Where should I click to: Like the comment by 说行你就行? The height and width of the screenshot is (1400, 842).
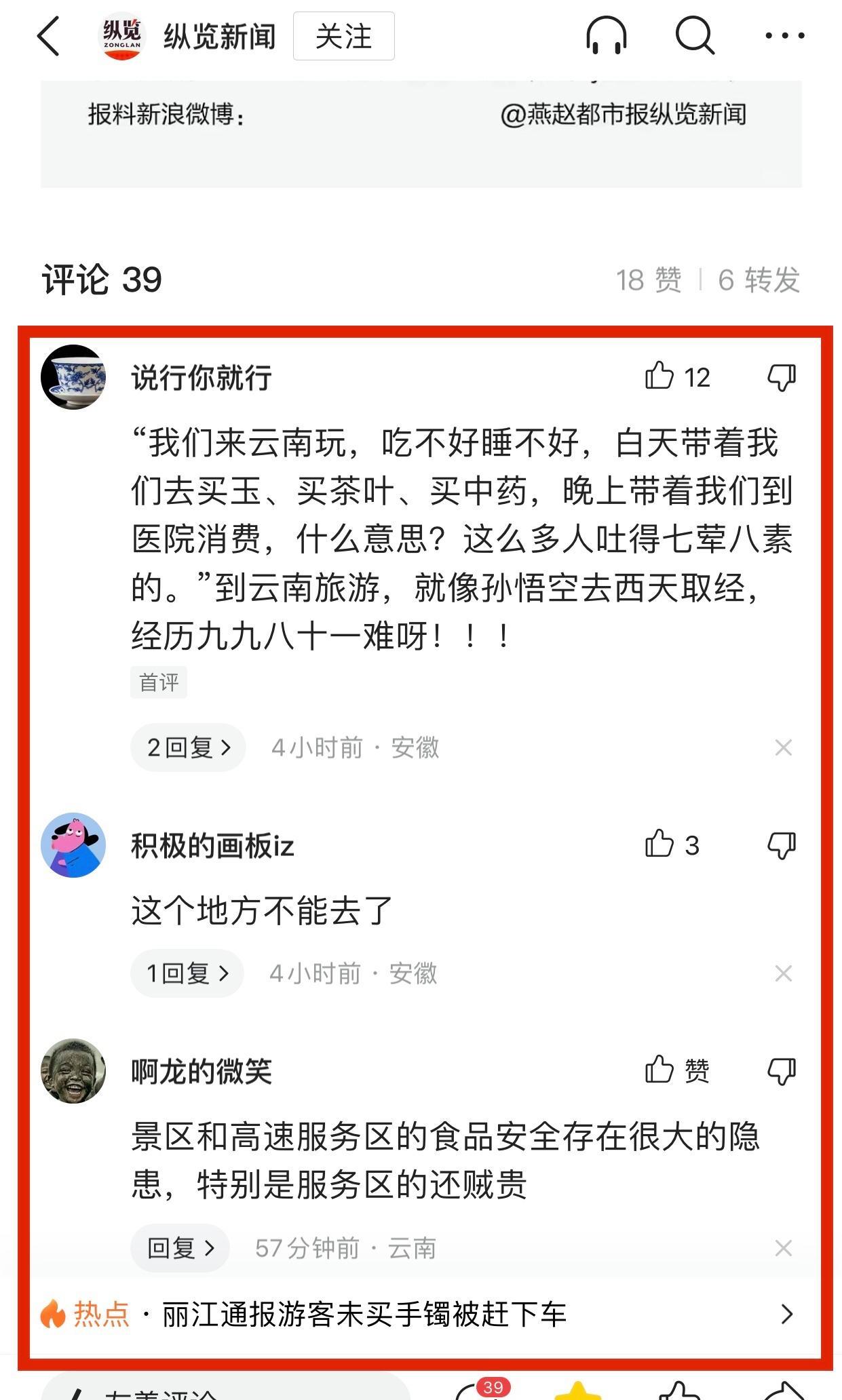click(660, 376)
